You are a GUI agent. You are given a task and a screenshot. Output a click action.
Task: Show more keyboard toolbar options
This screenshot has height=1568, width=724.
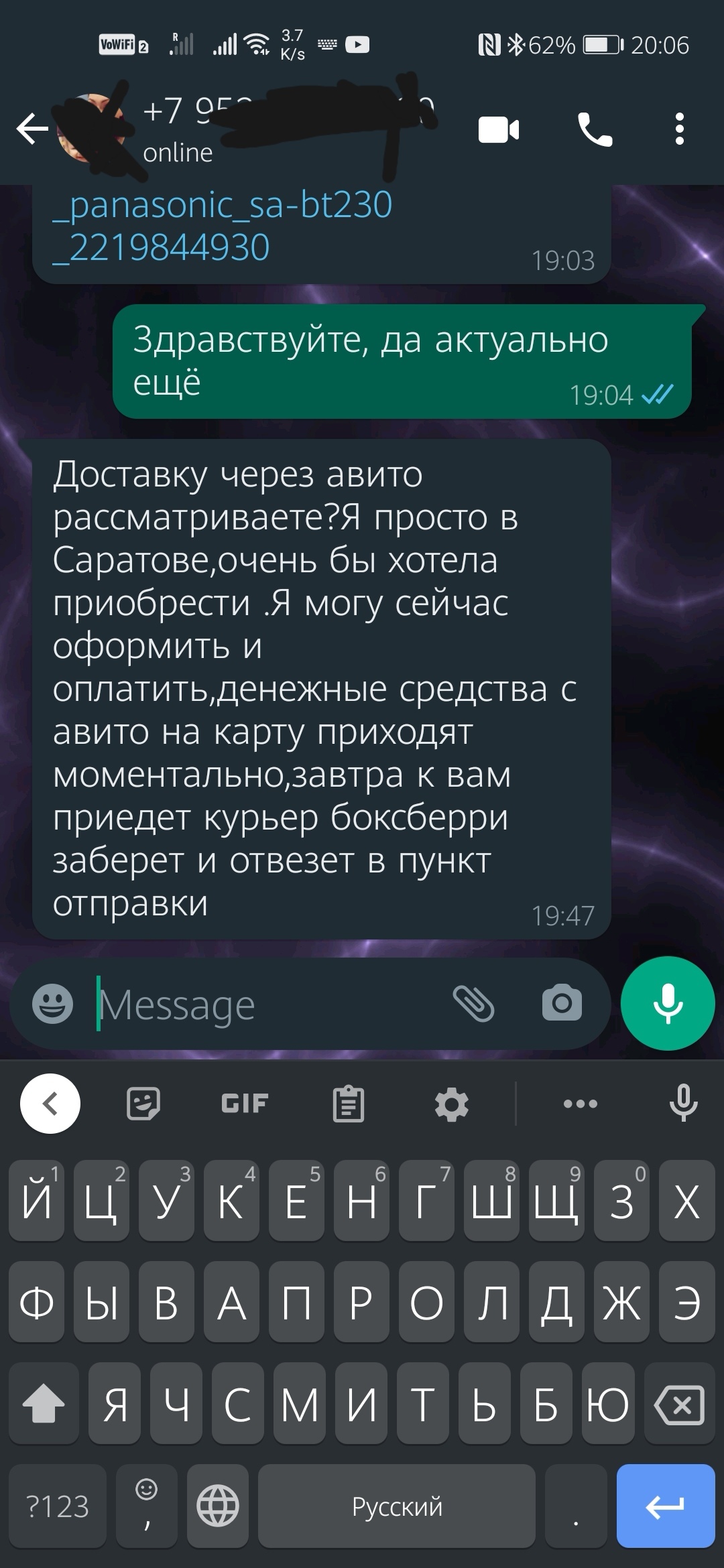(581, 1103)
